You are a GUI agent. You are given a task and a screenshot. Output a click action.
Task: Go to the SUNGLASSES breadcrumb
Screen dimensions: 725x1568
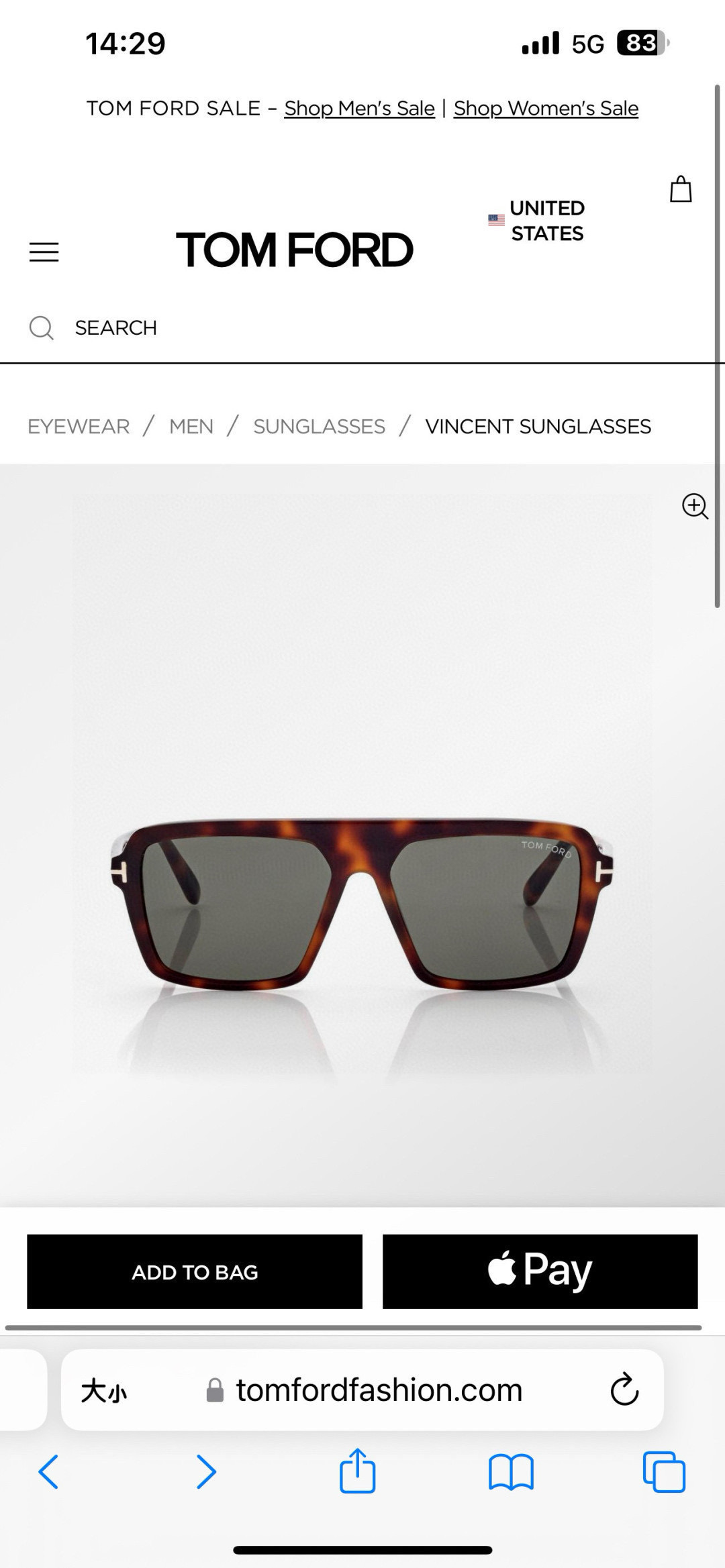coord(319,426)
